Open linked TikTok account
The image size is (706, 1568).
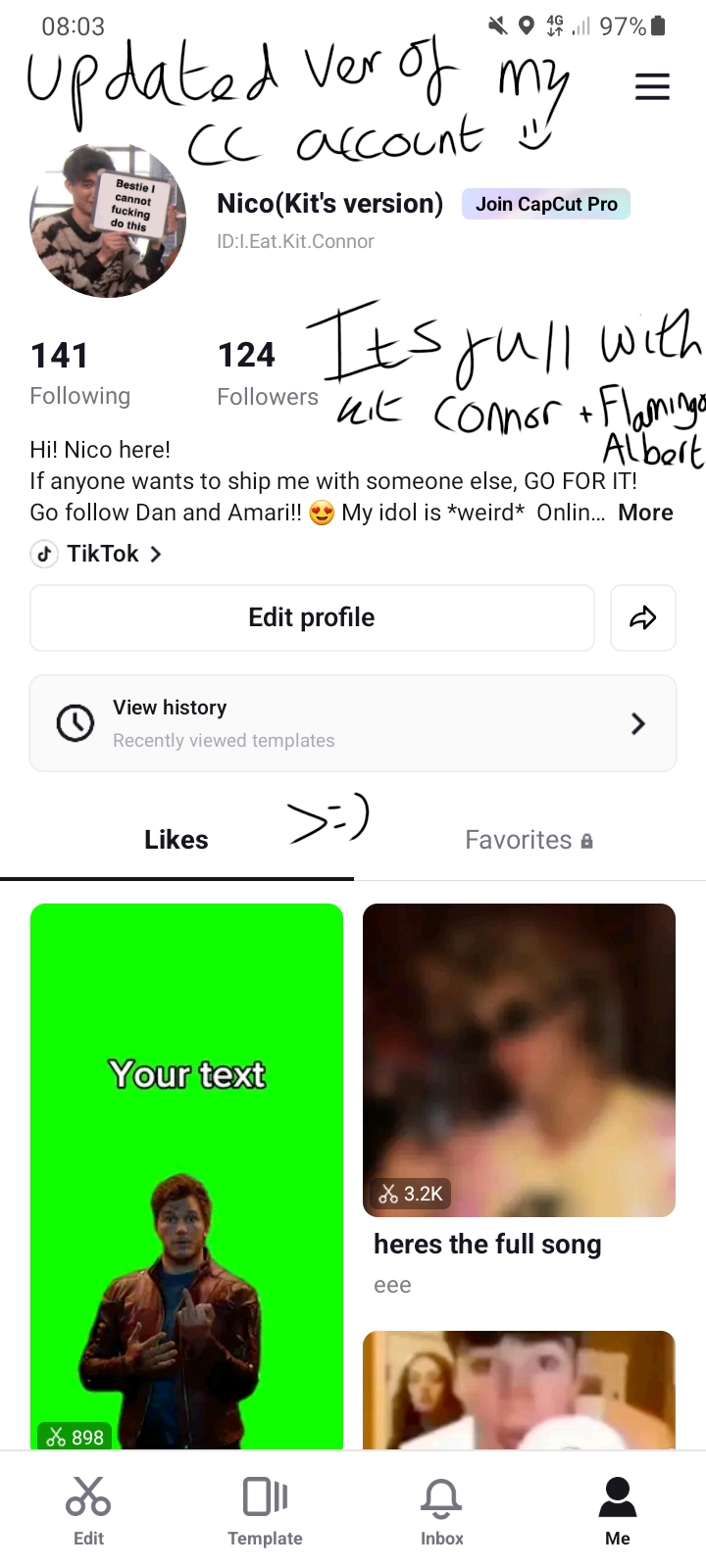[x=98, y=554]
